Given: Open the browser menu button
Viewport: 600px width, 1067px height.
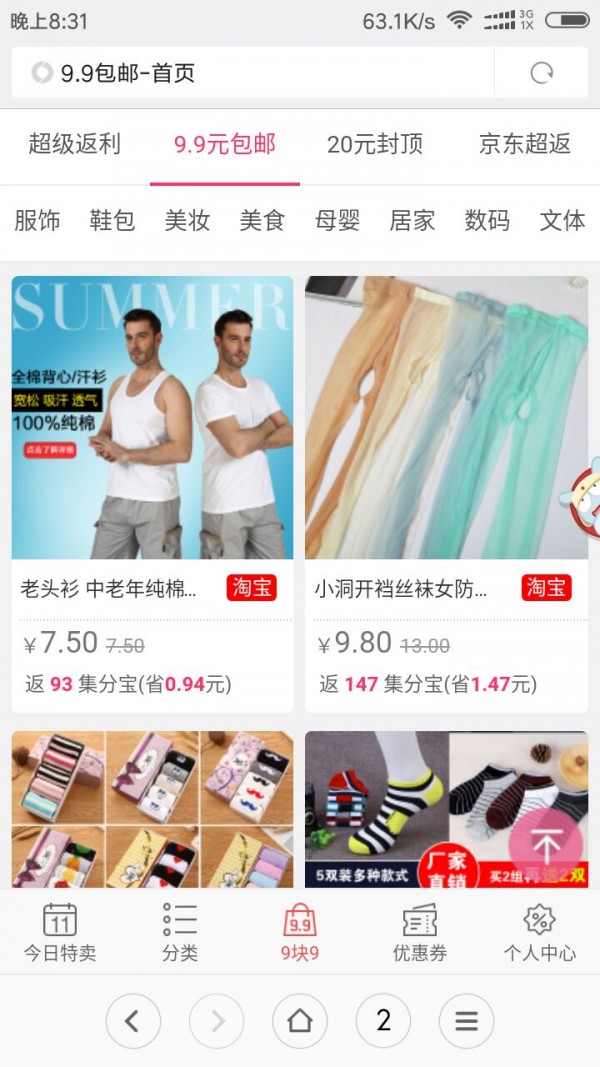Looking at the screenshot, I should [466, 1021].
